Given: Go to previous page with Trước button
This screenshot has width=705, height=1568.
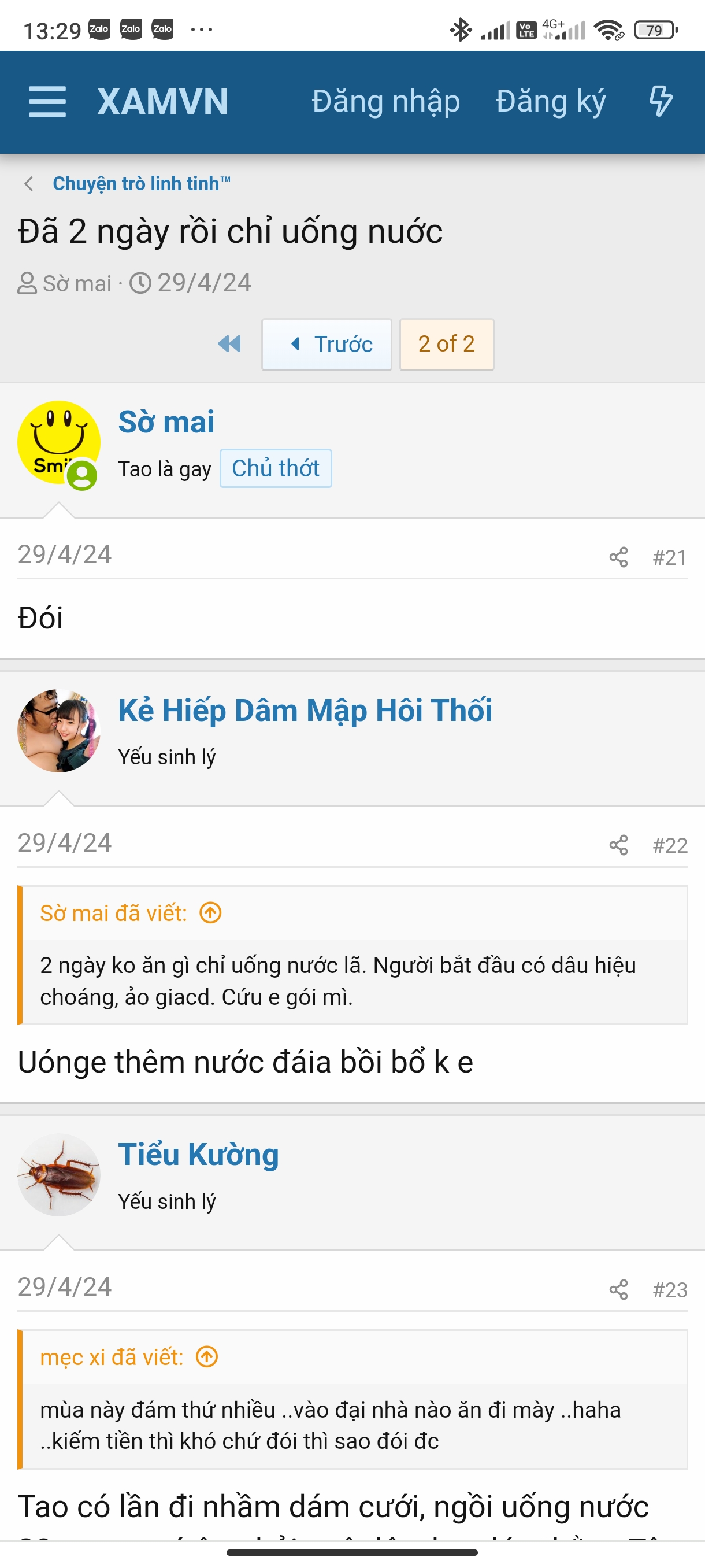Looking at the screenshot, I should (327, 344).
